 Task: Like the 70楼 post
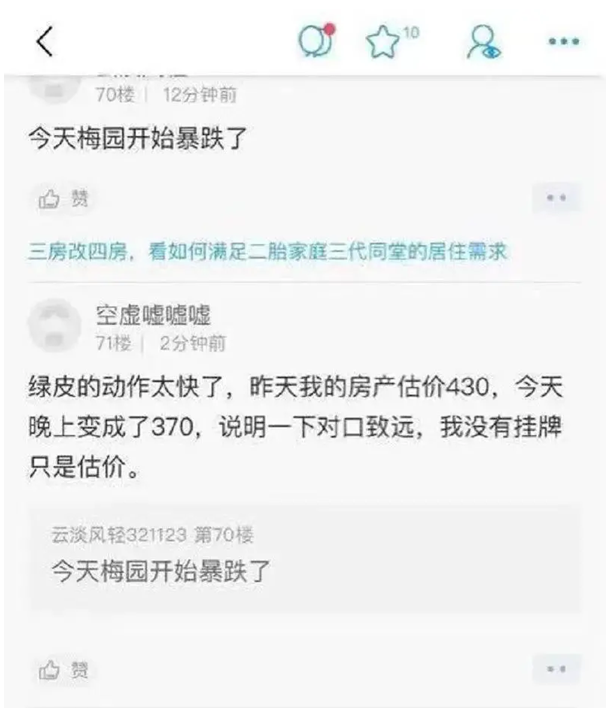pyautogui.click(x=63, y=199)
